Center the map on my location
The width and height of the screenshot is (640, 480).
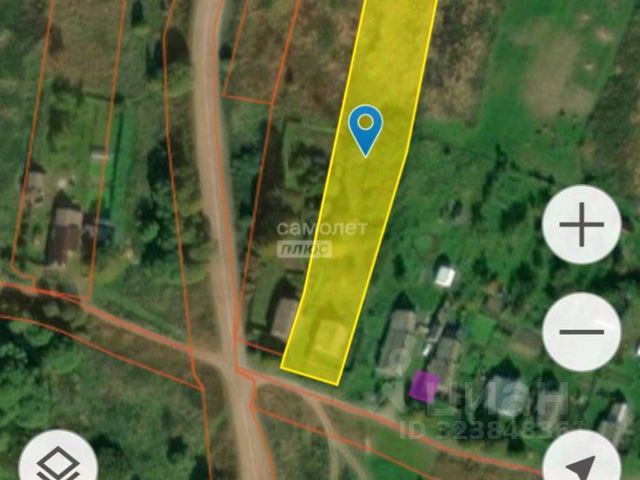tap(583, 463)
